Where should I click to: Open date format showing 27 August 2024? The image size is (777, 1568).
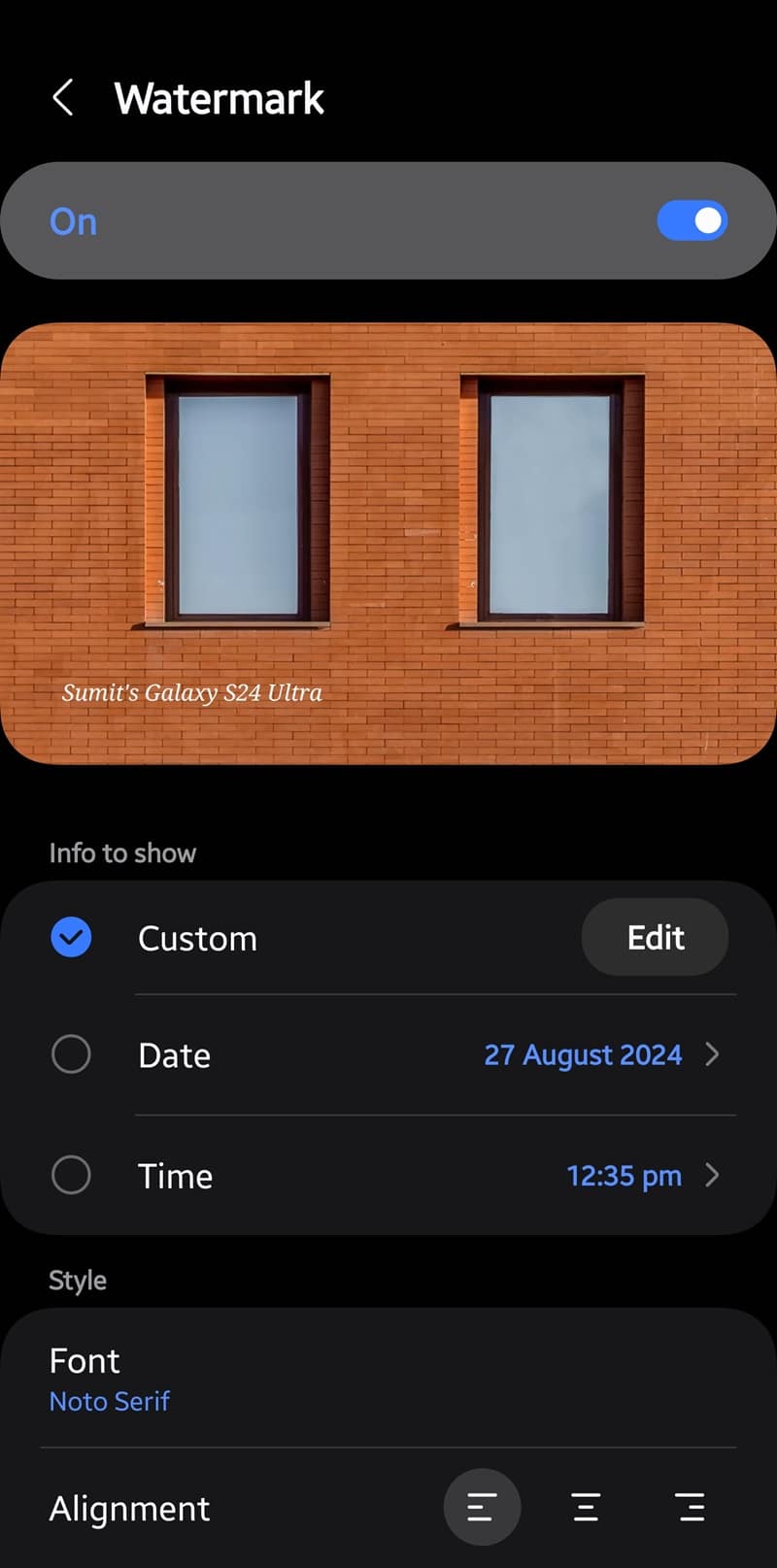coord(601,1054)
